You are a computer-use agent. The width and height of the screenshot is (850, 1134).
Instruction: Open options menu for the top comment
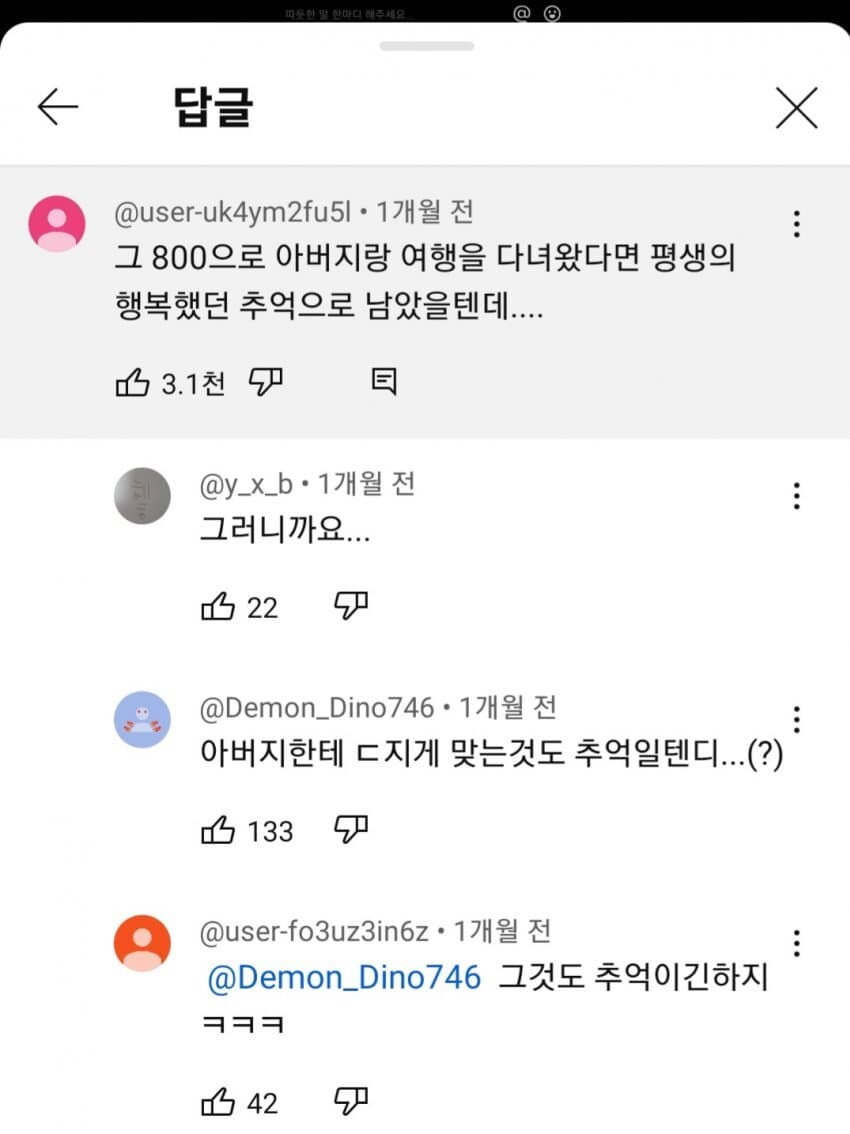point(796,224)
